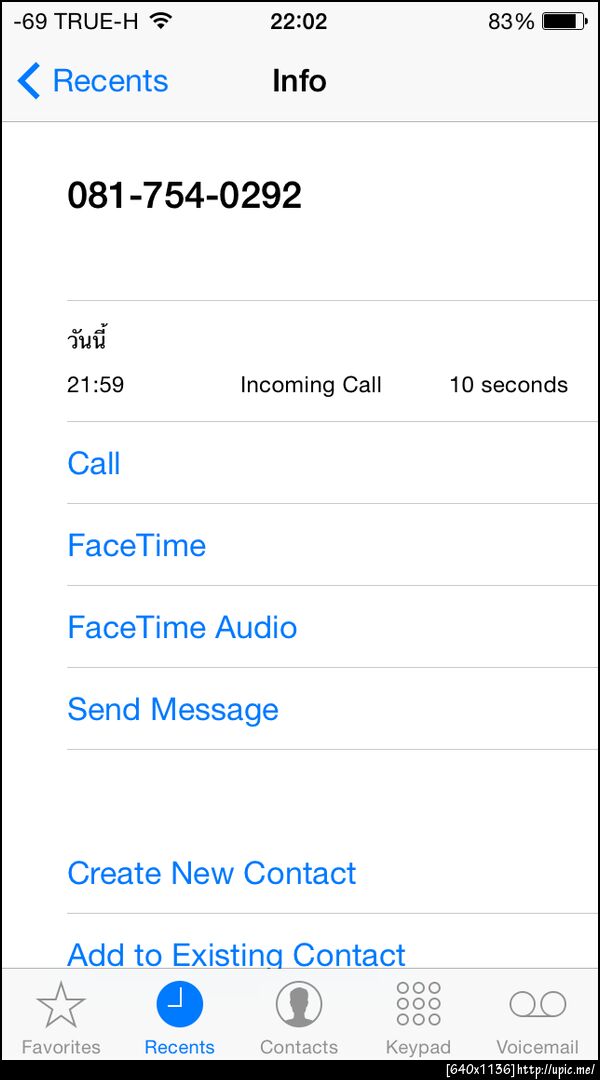Start a FaceTime video call
The image size is (600, 1080).
tap(137, 546)
